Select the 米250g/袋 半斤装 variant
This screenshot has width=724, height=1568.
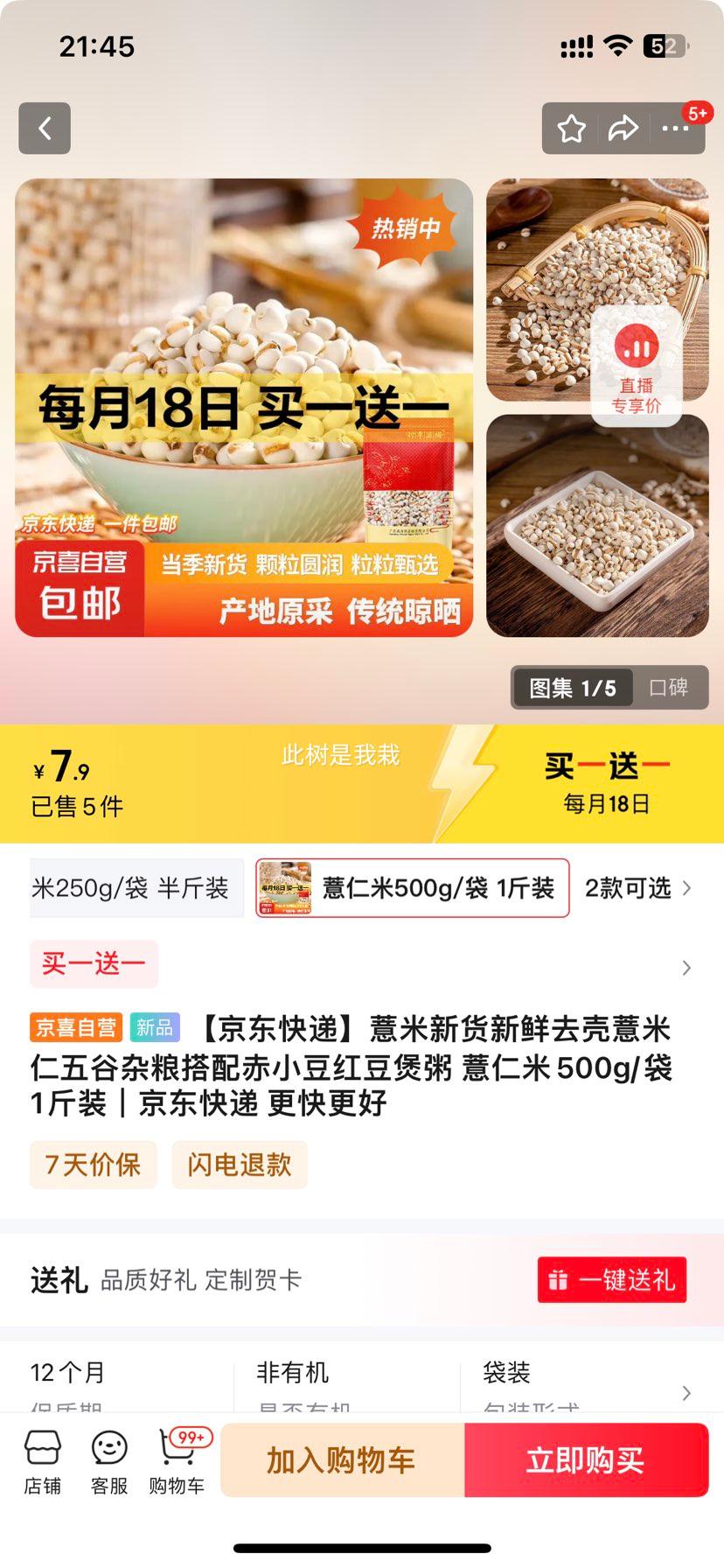[136, 888]
